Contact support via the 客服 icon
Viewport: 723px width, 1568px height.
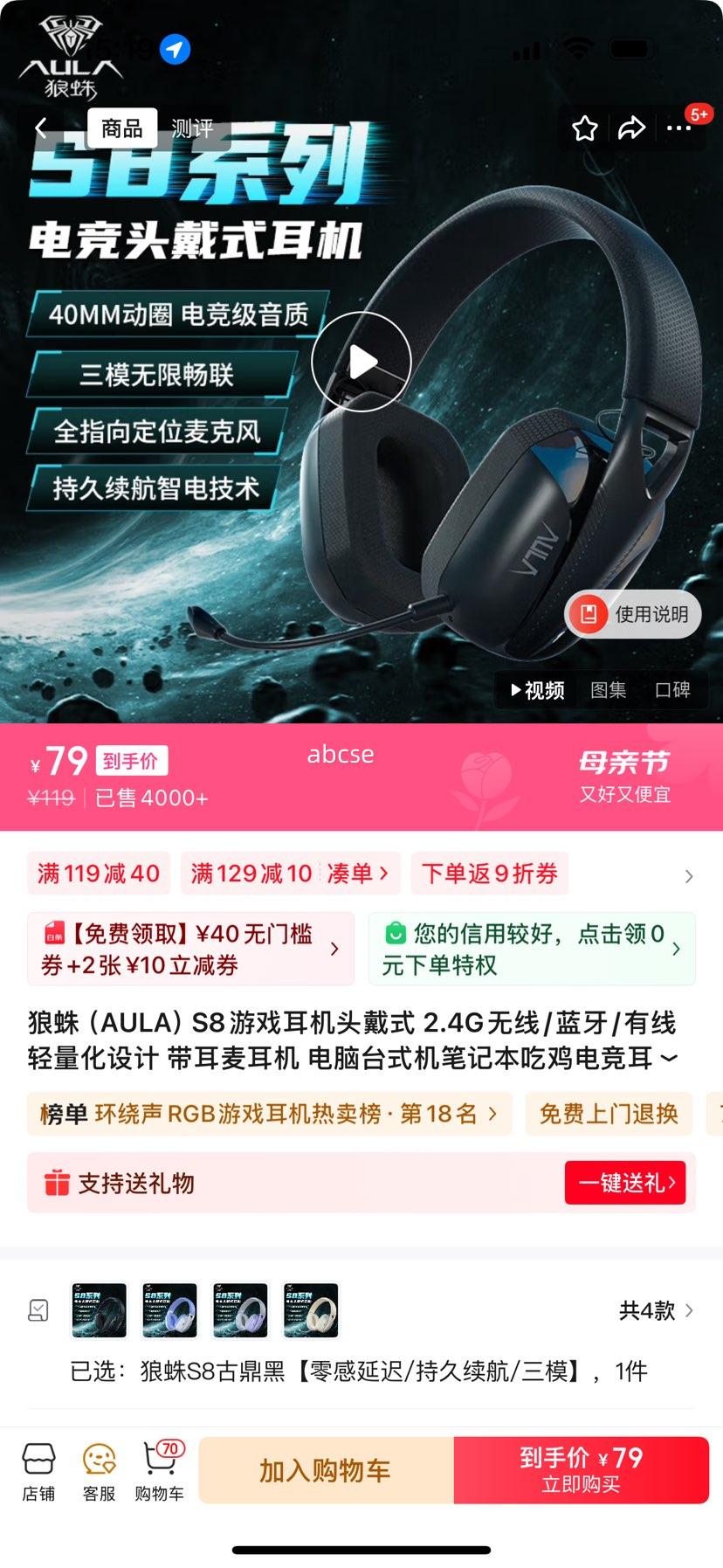point(98,1469)
